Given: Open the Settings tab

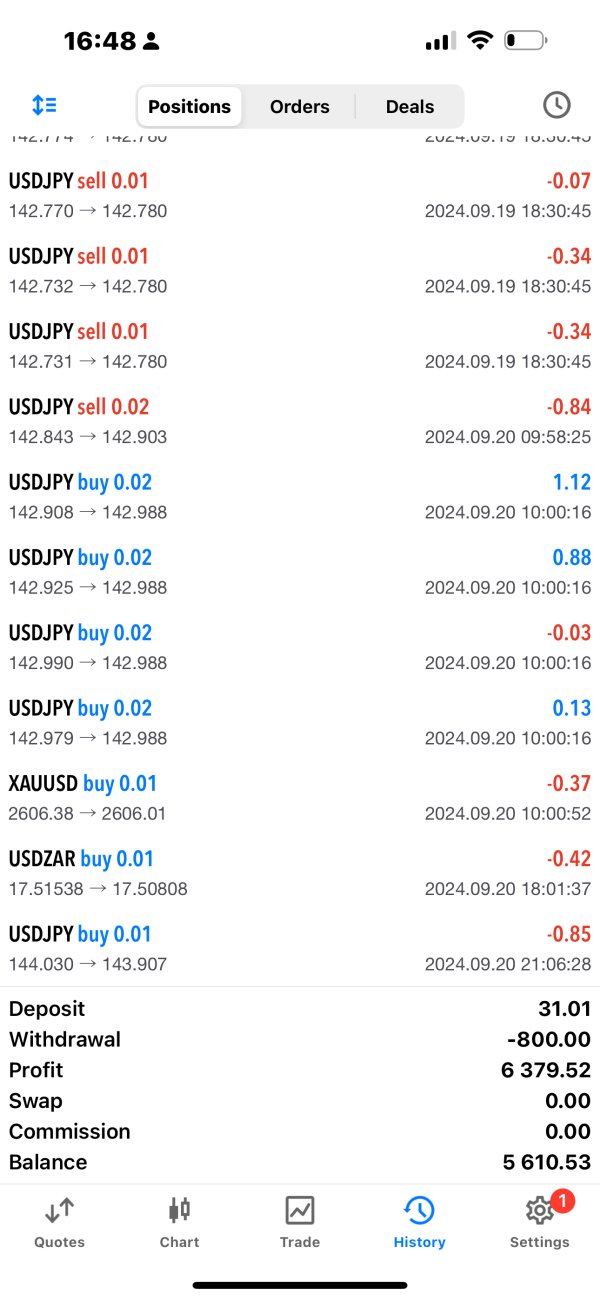Looking at the screenshot, I should point(539,1223).
